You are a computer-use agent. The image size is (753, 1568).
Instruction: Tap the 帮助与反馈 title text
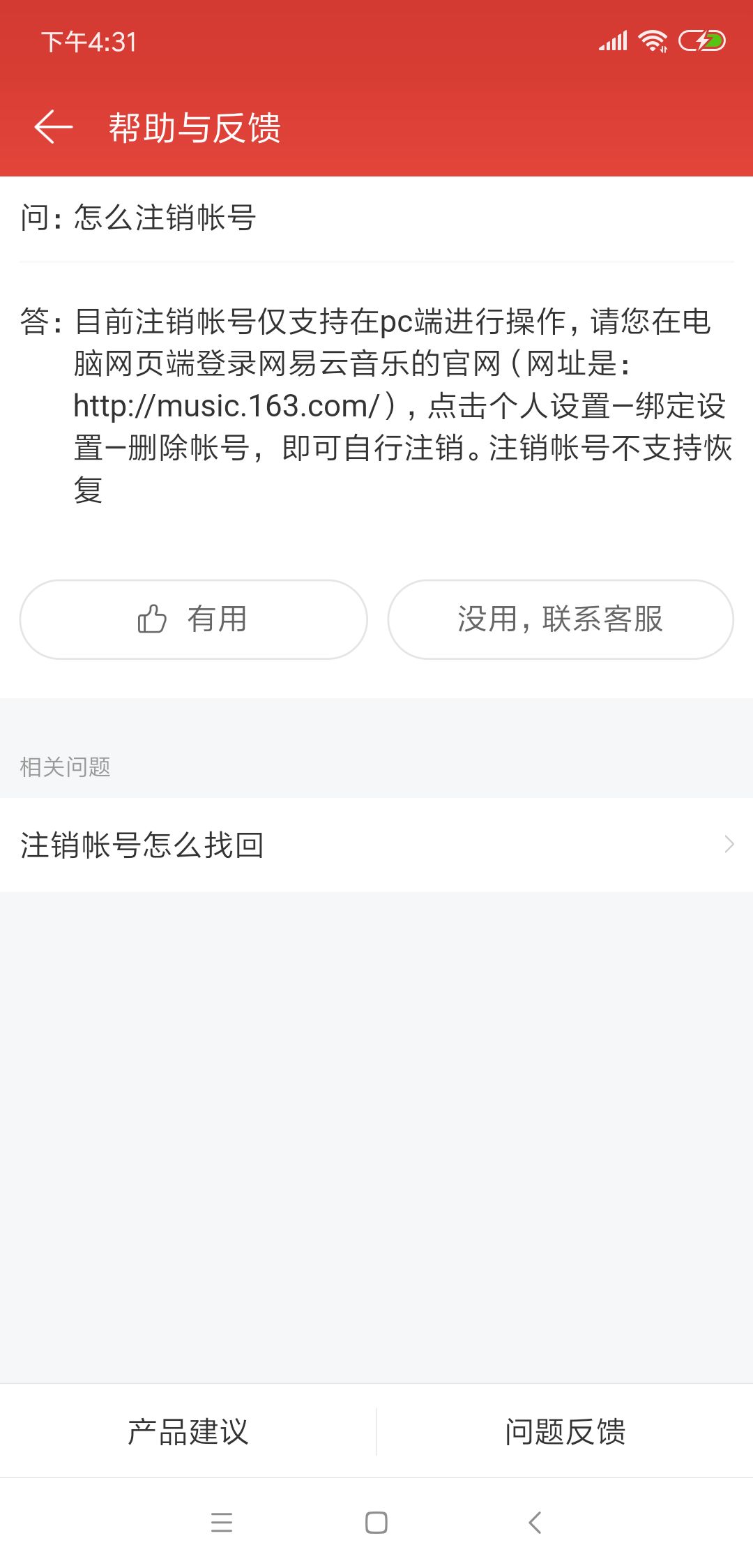(195, 128)
